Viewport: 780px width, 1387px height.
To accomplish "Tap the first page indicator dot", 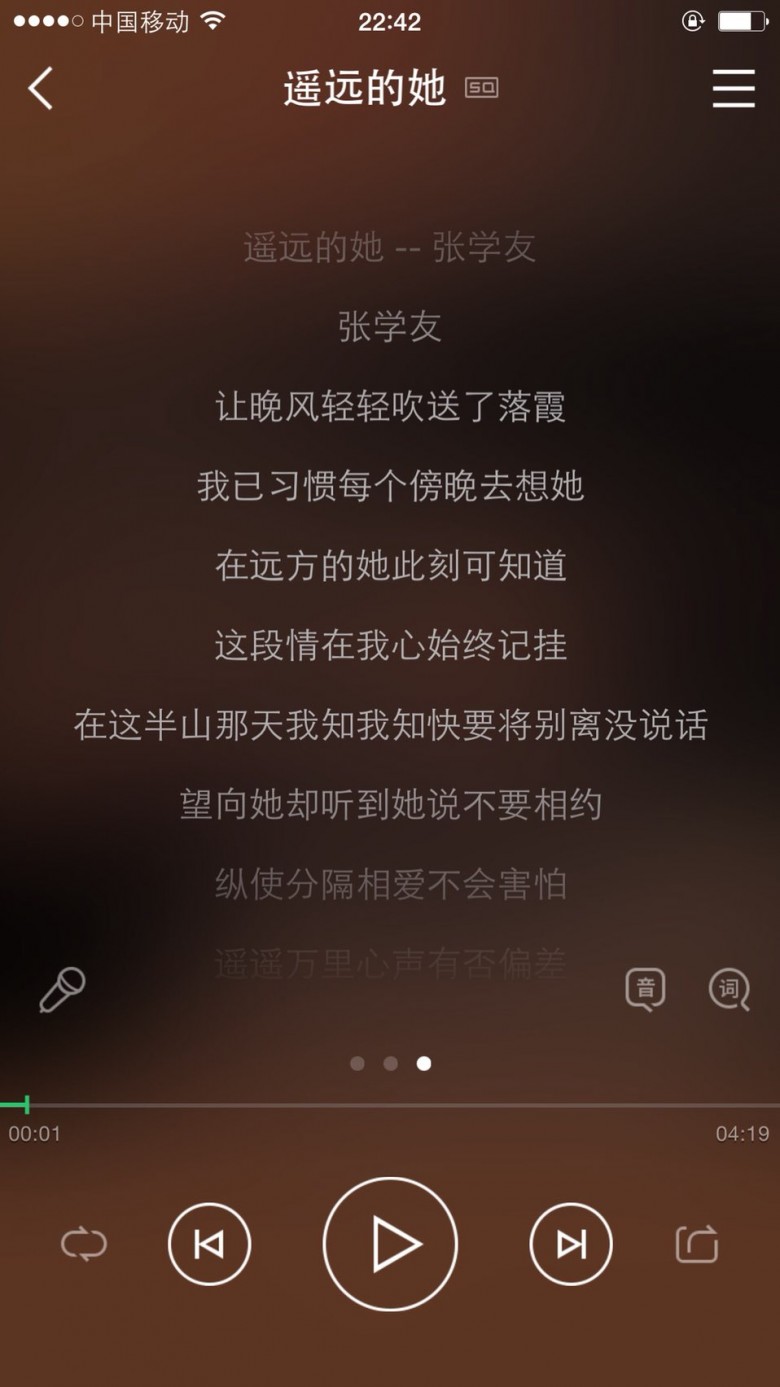I will pyautogui.click(x=357, y=1063).
